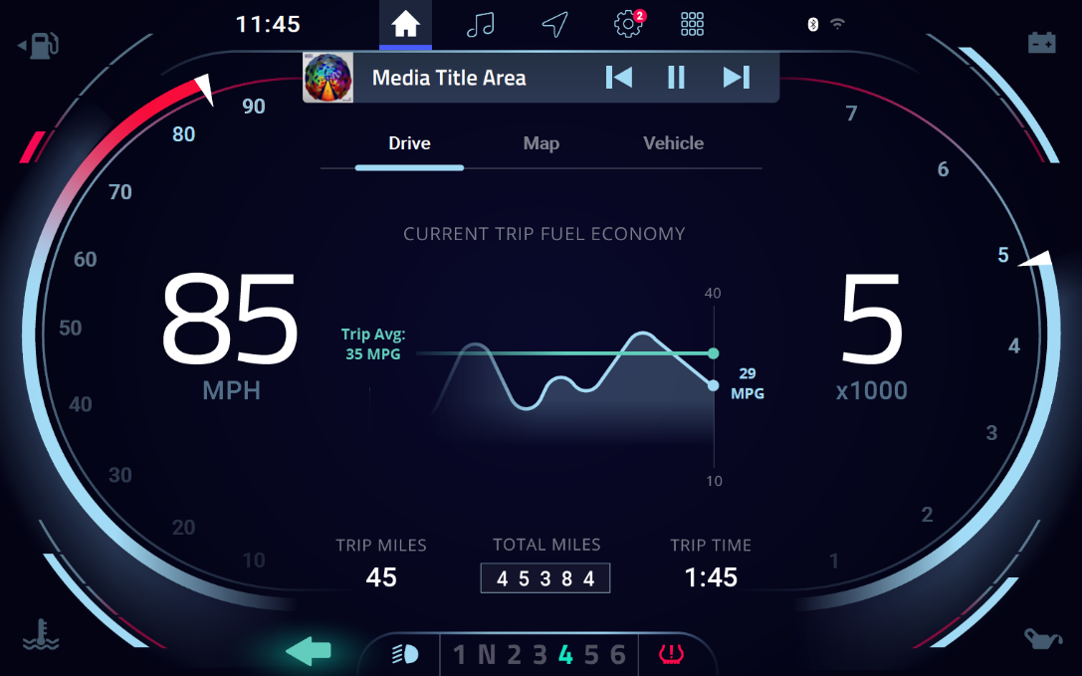Switch to the Vehicle tab
The image size is (1082, 676).
pos(673,143)
